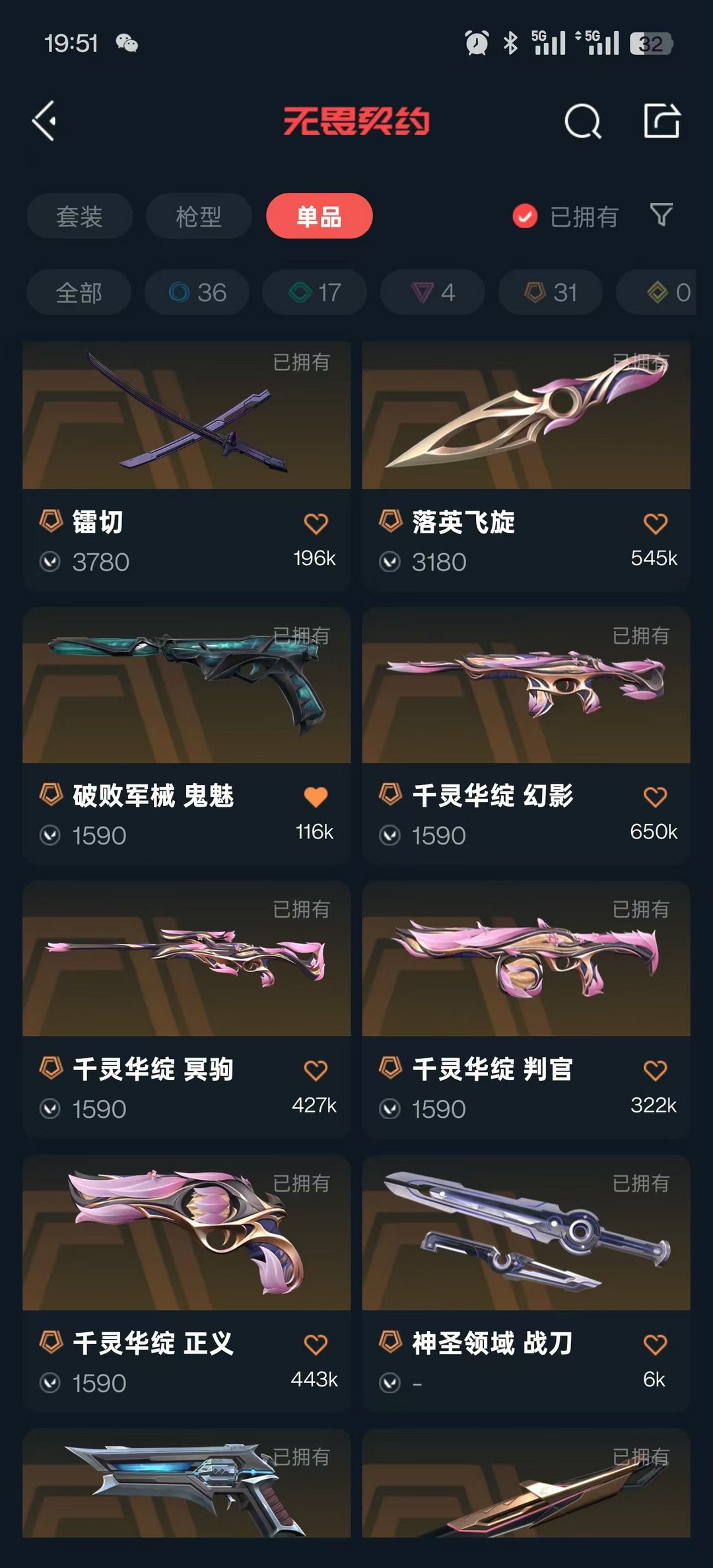This screenshot has height=1568, width=713.
Task: Switch to the 套装 tab
Action: [x=79, y=216]
